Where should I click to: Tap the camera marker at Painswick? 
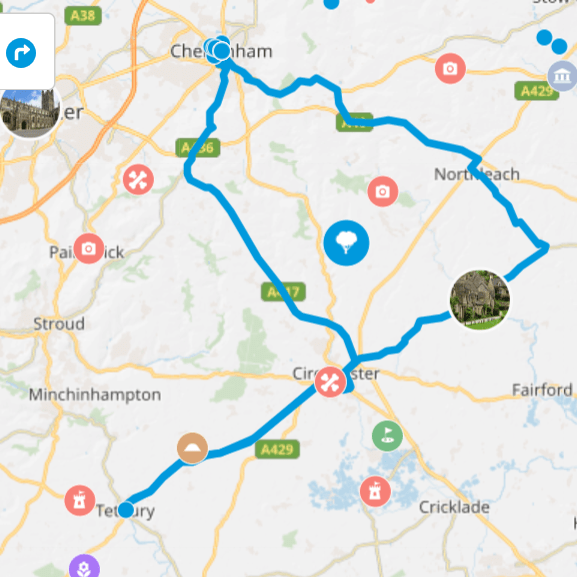[x=89, y=248]
